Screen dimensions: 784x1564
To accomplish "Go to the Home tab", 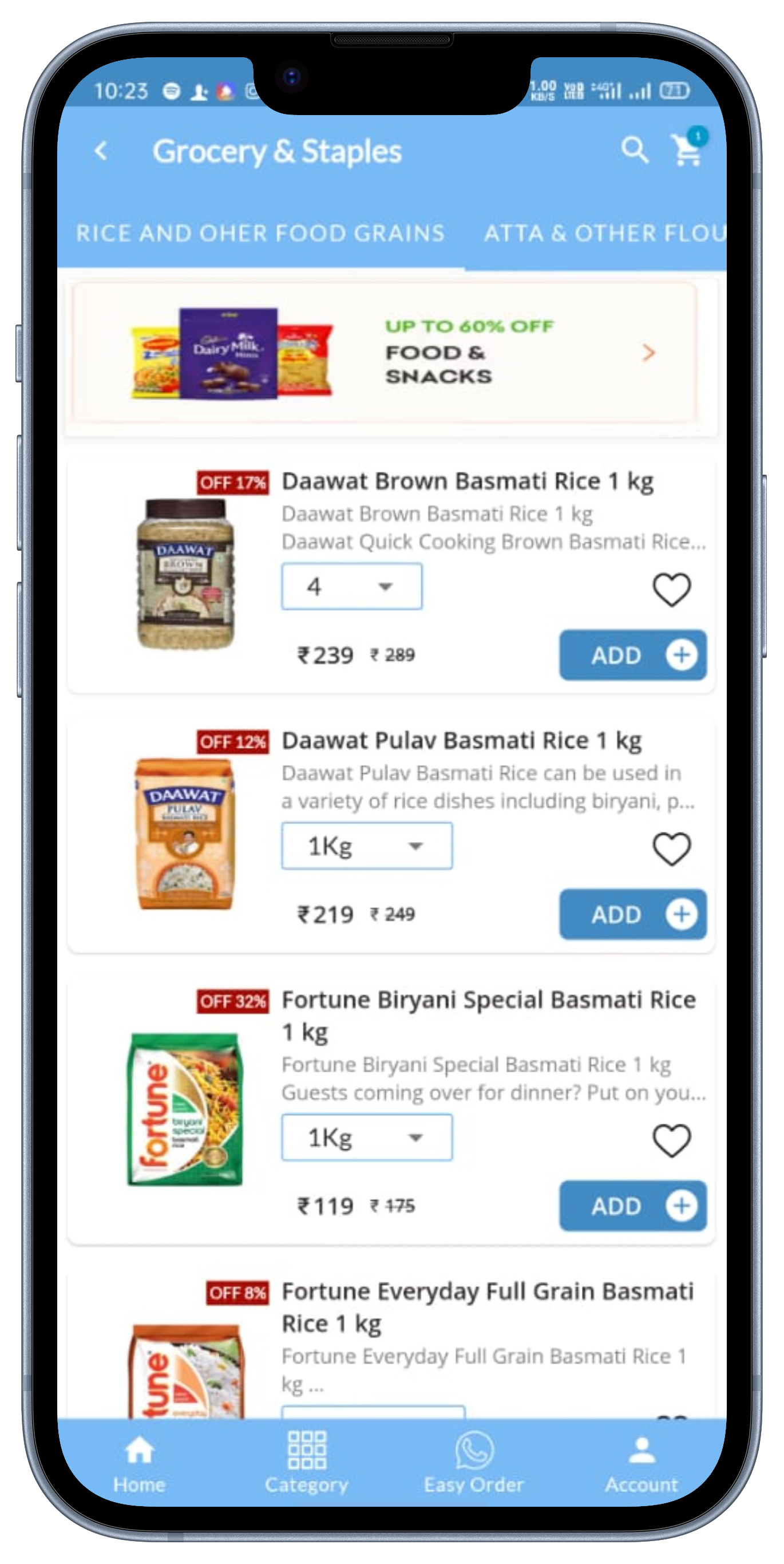I will point(139,1464).
